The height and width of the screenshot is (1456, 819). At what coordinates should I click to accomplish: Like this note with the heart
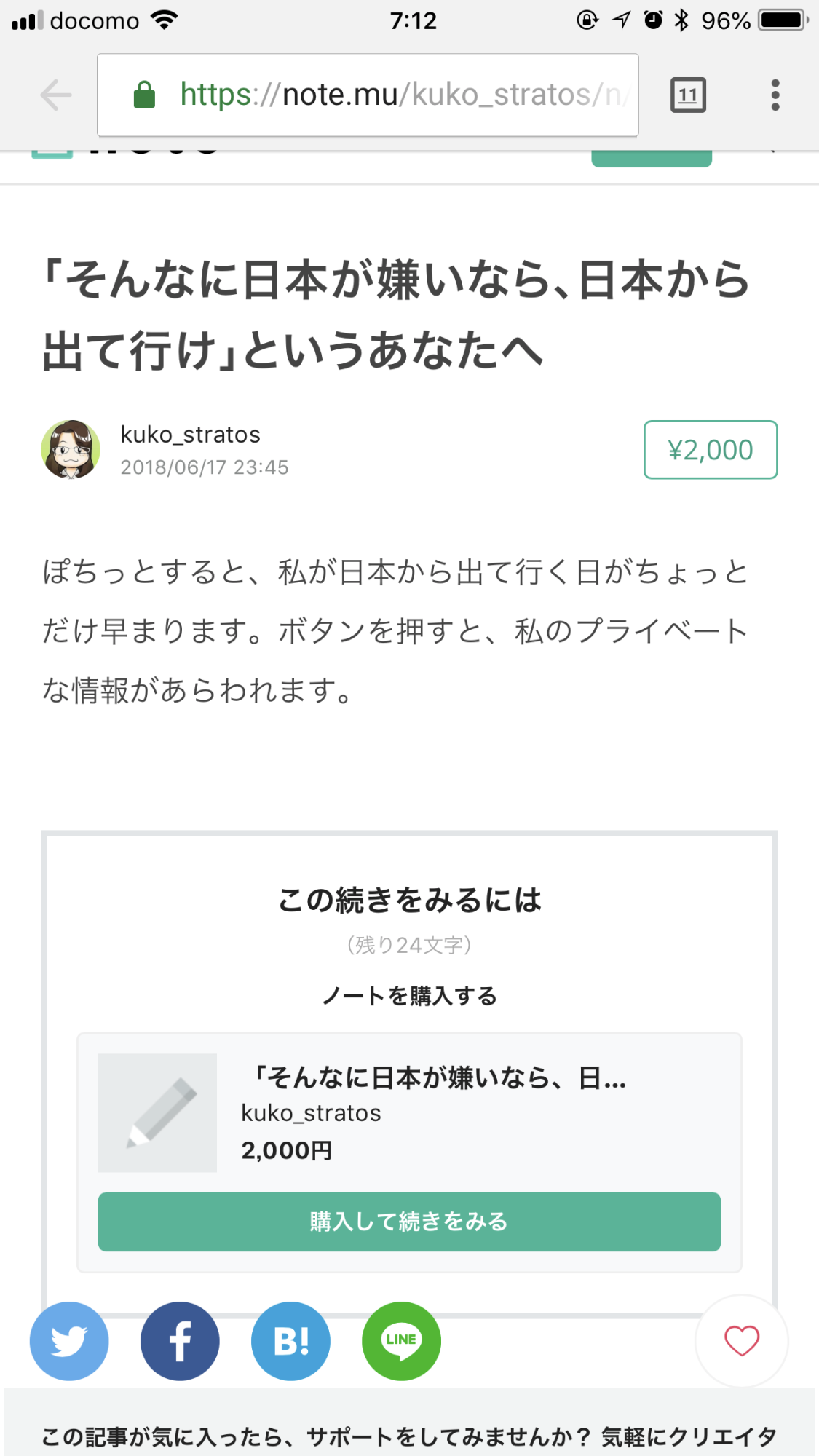coord(741,1341)
